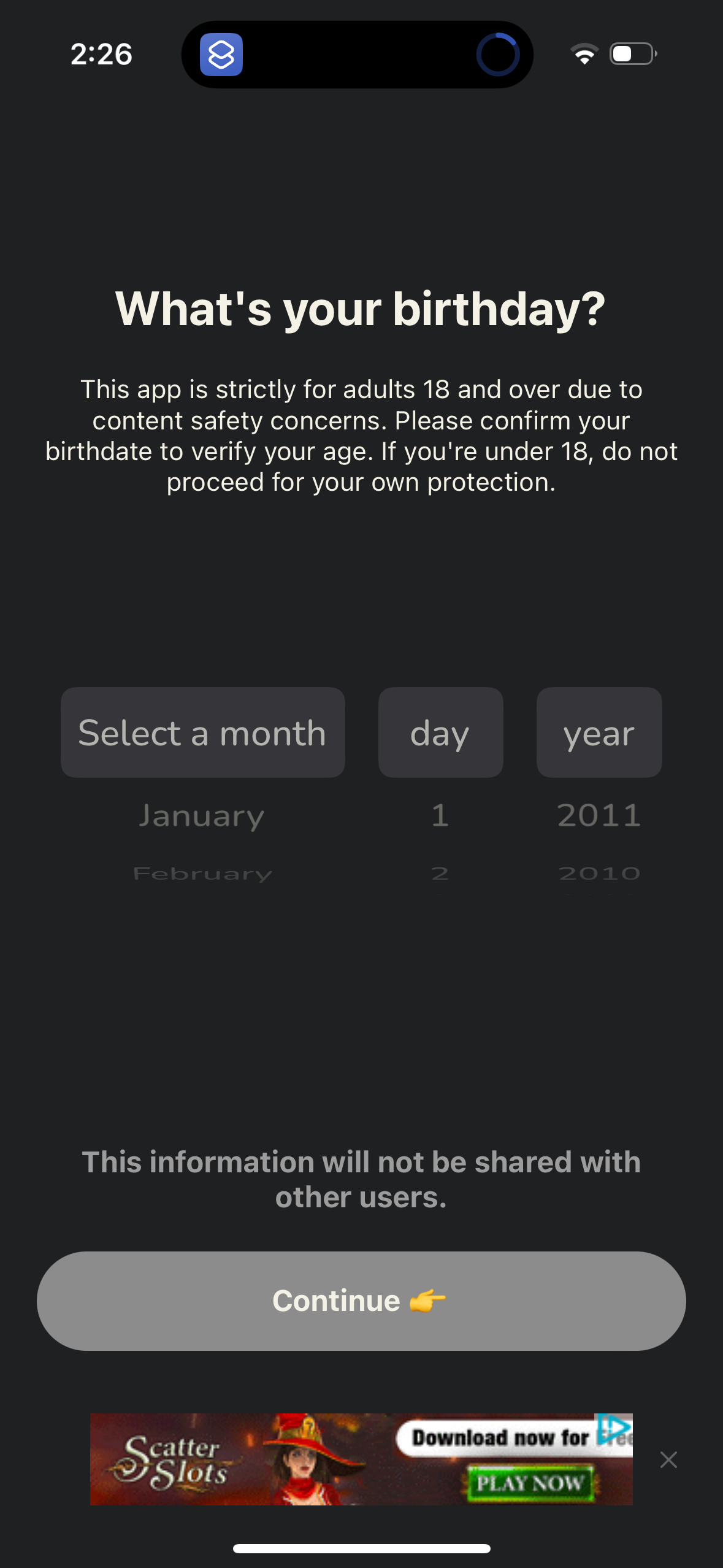Tap the blue app icon in the Dynamic Island

[x=223, y=55]
